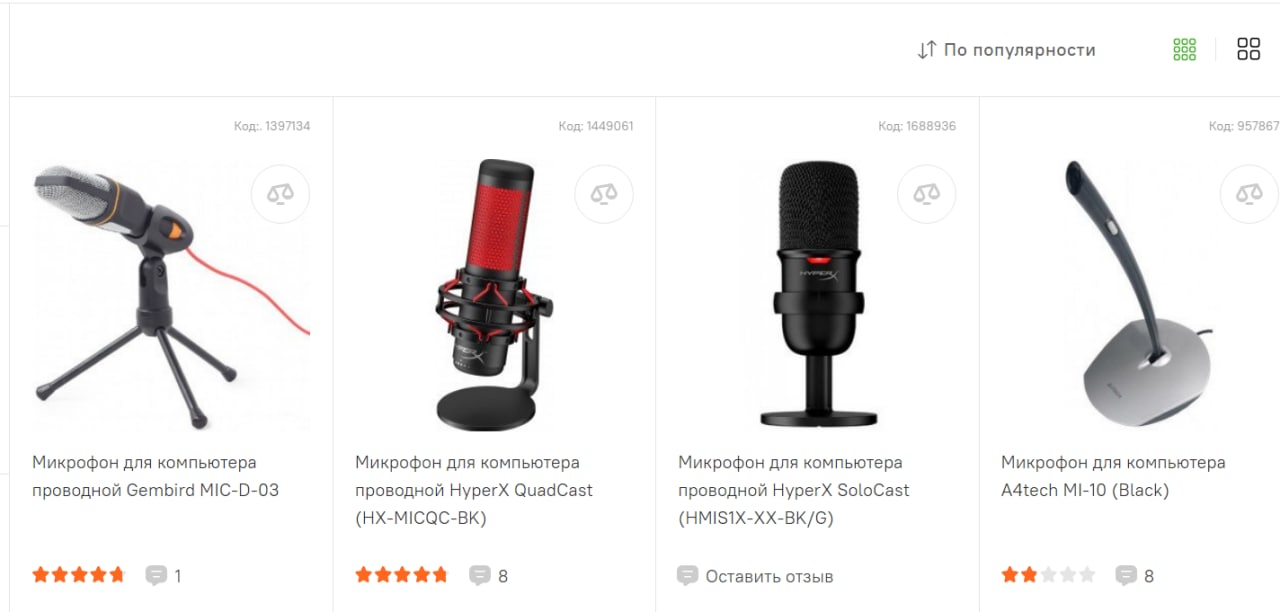View the review for Gembird MIC-D-03
The image size is (1280, 612).
point(165,576)
